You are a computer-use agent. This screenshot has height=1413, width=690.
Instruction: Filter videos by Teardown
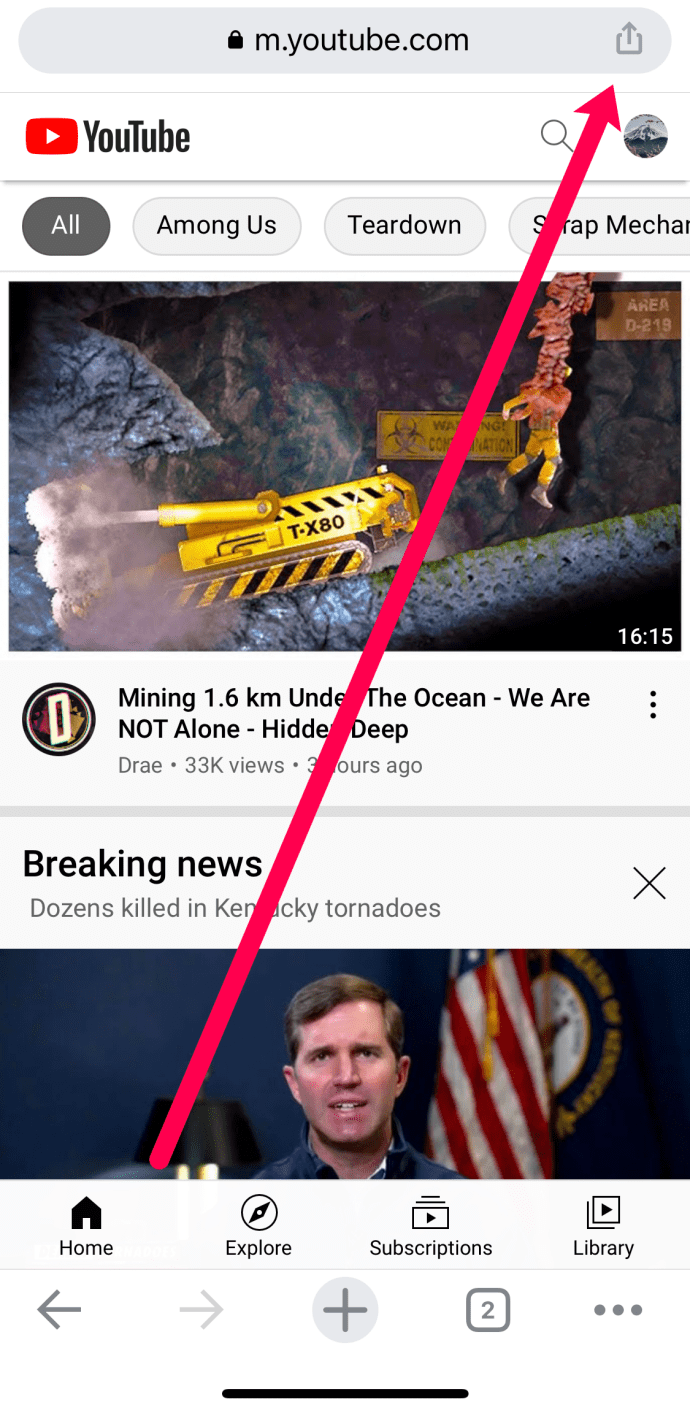tap(404, 225)
